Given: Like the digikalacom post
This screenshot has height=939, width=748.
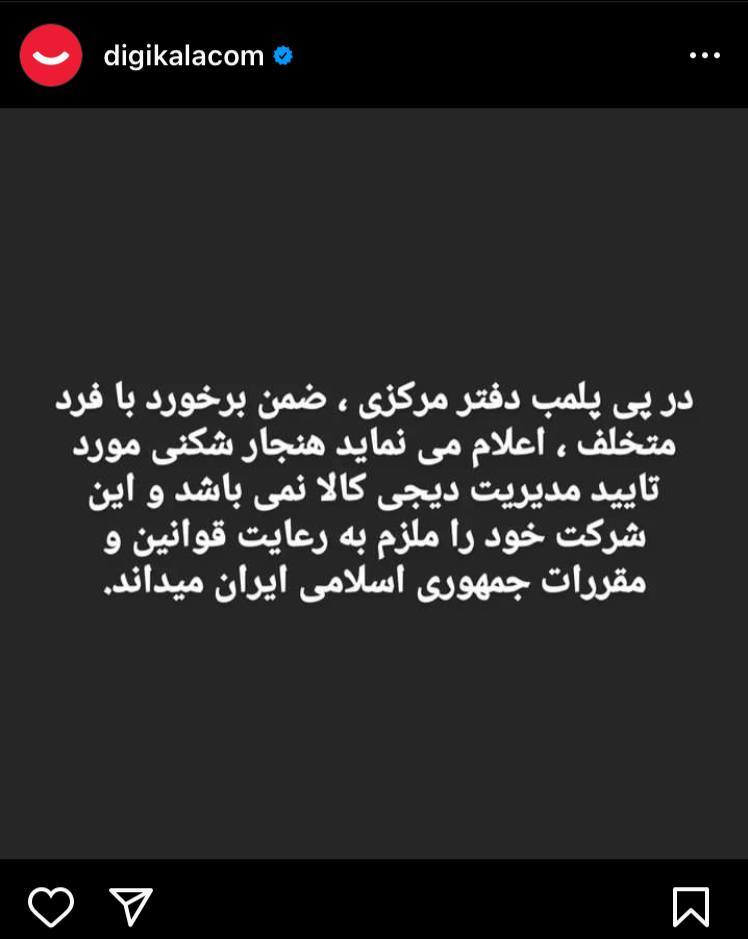Looking at the screenshot, I should coord(51,906).
